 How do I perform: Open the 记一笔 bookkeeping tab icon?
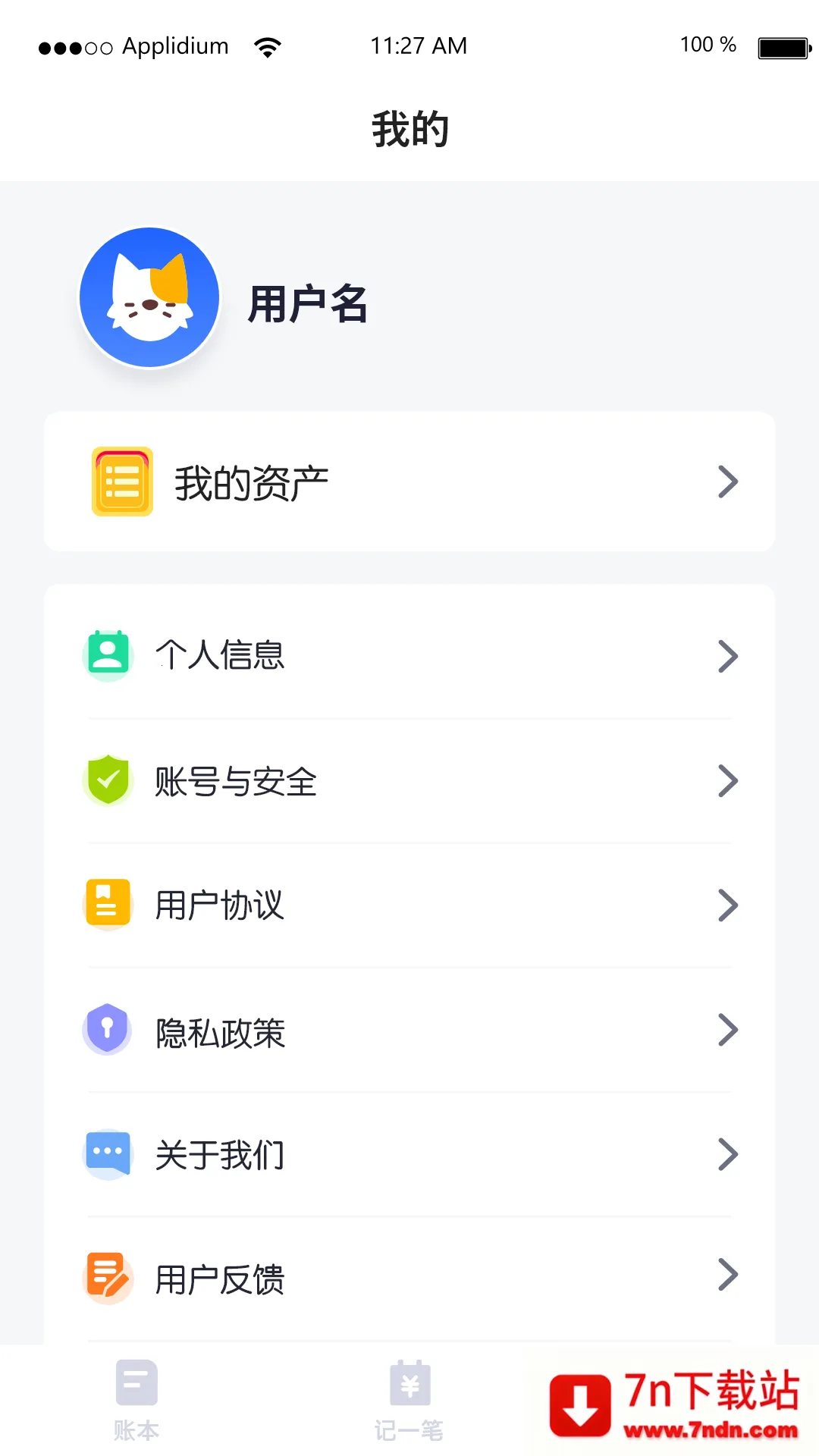(409, 1388)
